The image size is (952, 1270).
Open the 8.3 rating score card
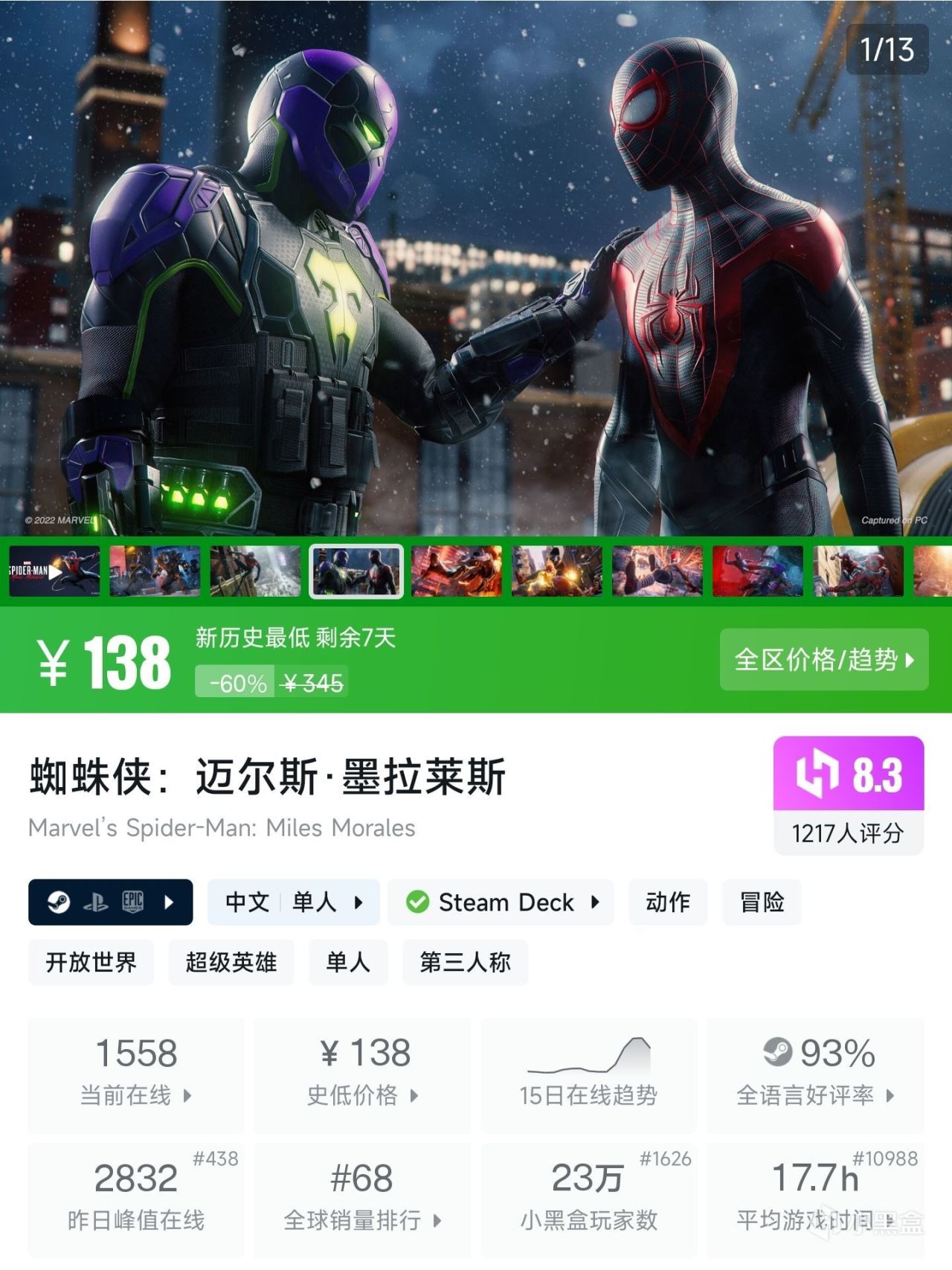point(848,795)
